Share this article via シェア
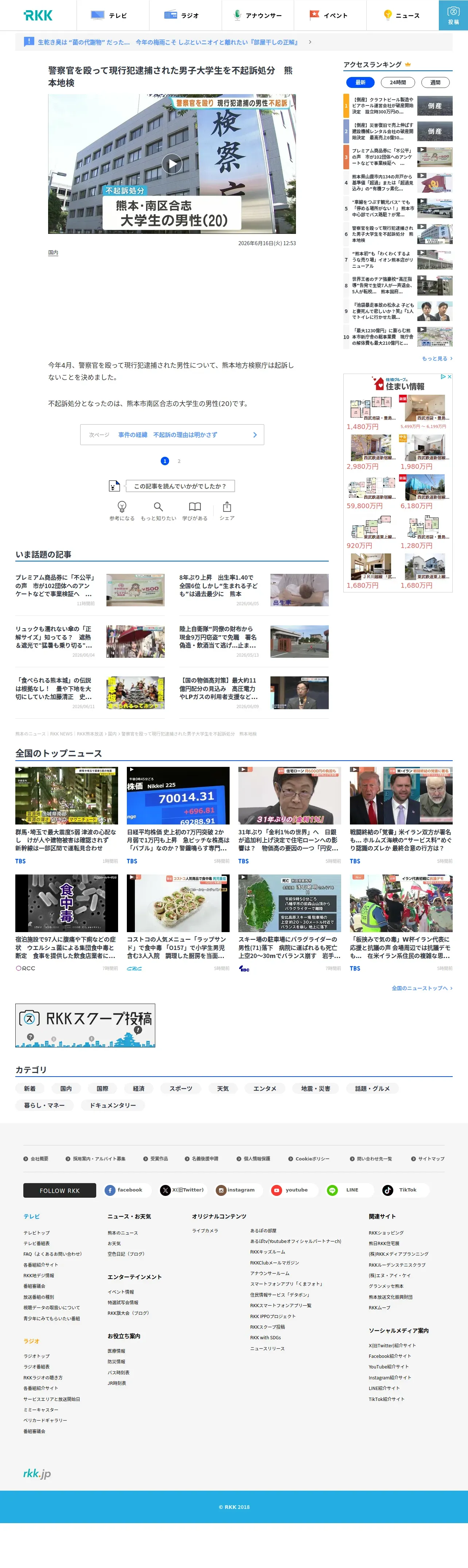 [227, 511]
